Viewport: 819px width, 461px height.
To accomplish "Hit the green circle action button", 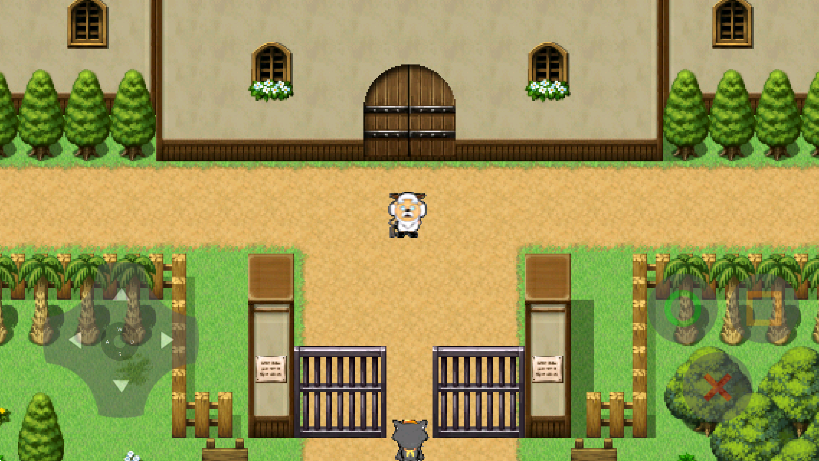I will pos(684,308).
